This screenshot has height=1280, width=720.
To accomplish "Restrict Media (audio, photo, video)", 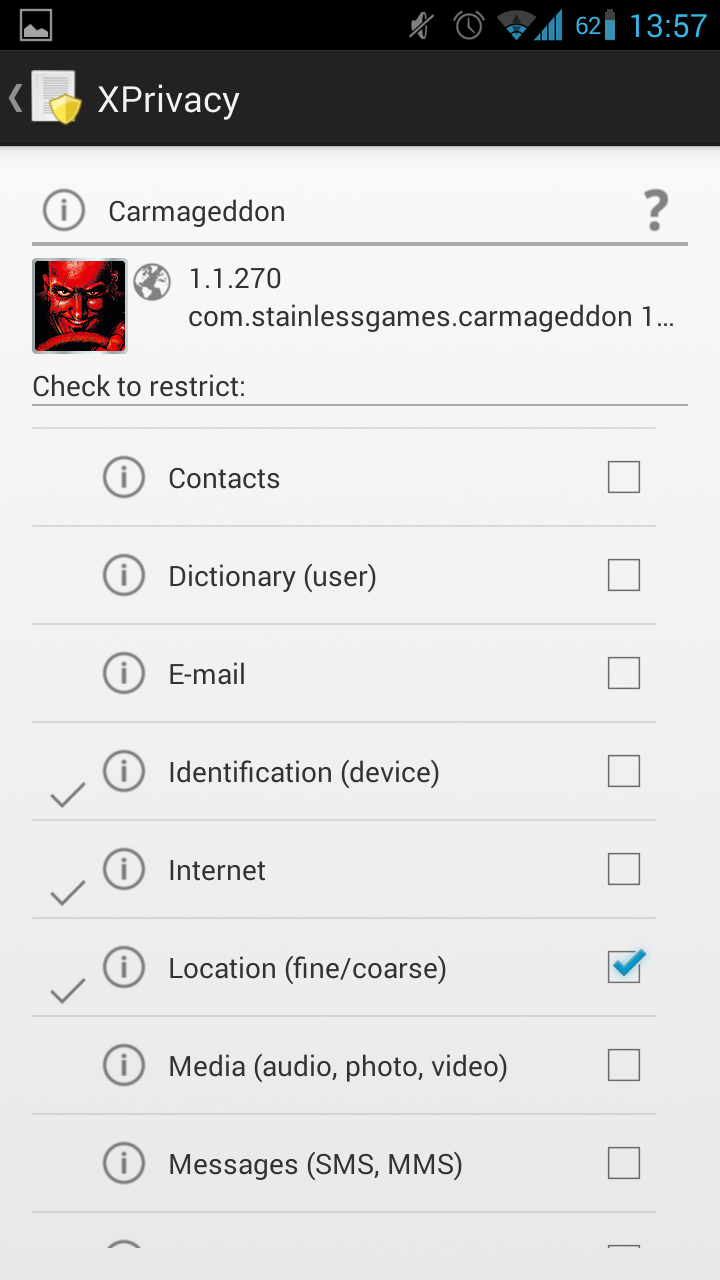I will [624, 1066].
